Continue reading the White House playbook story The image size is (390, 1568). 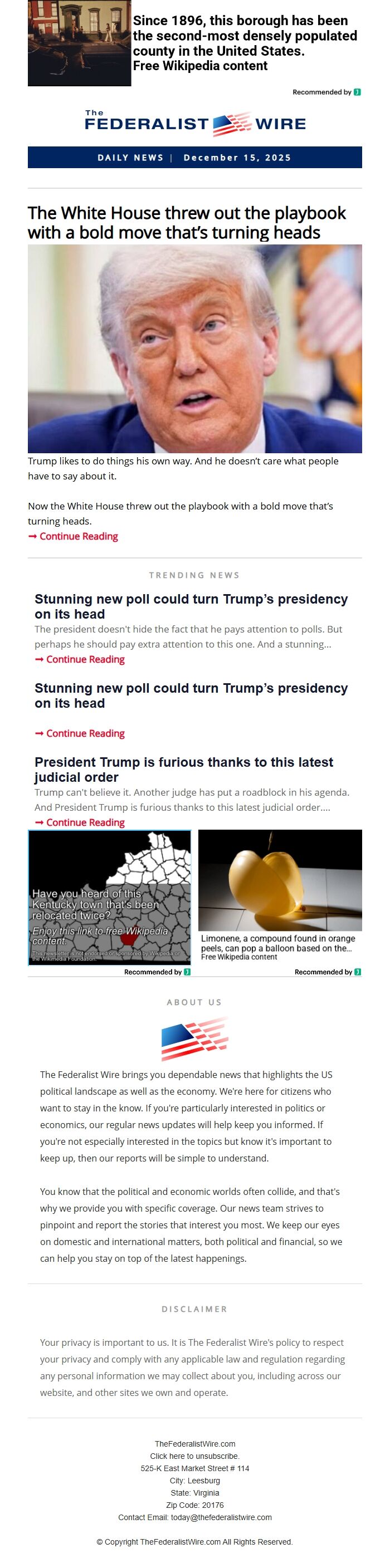click(78, 536)
